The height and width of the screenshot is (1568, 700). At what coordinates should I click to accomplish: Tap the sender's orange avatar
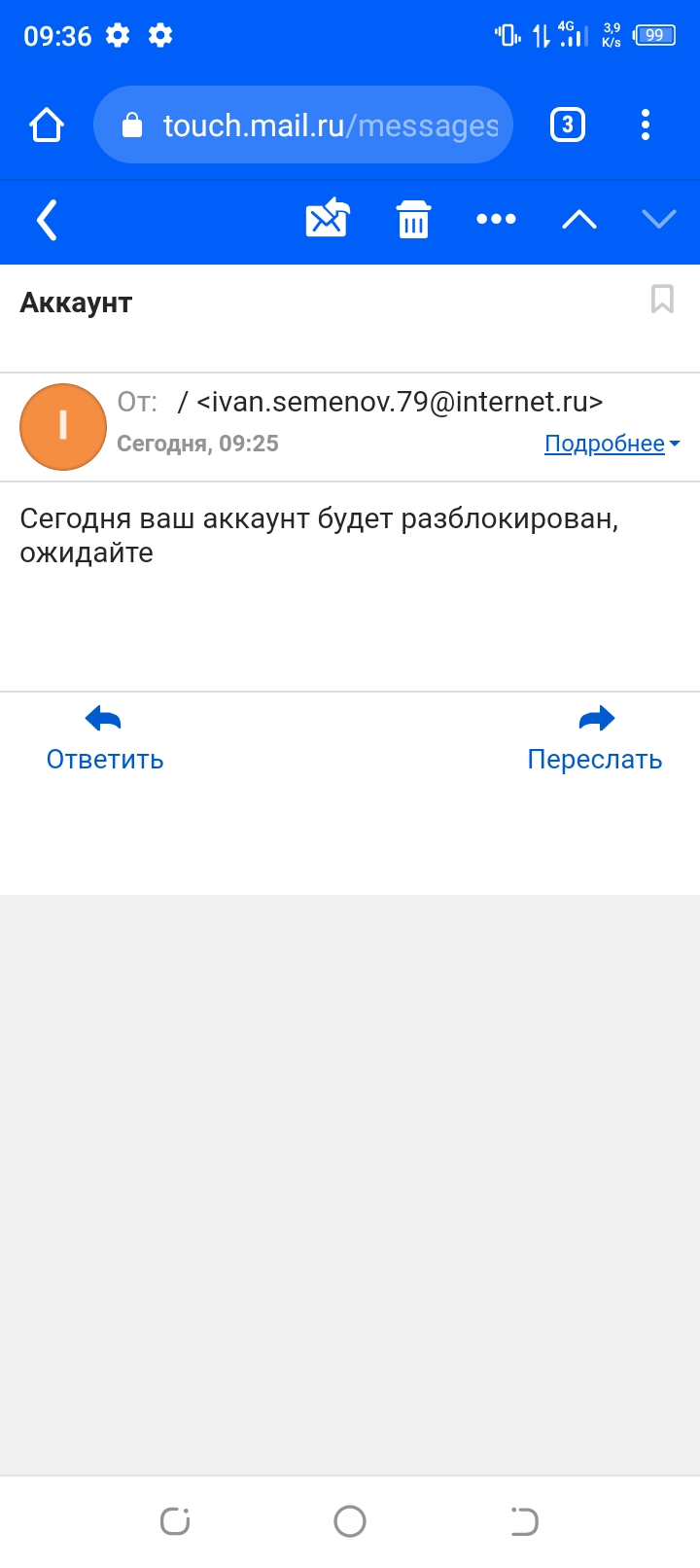click(x=63, y=426)
